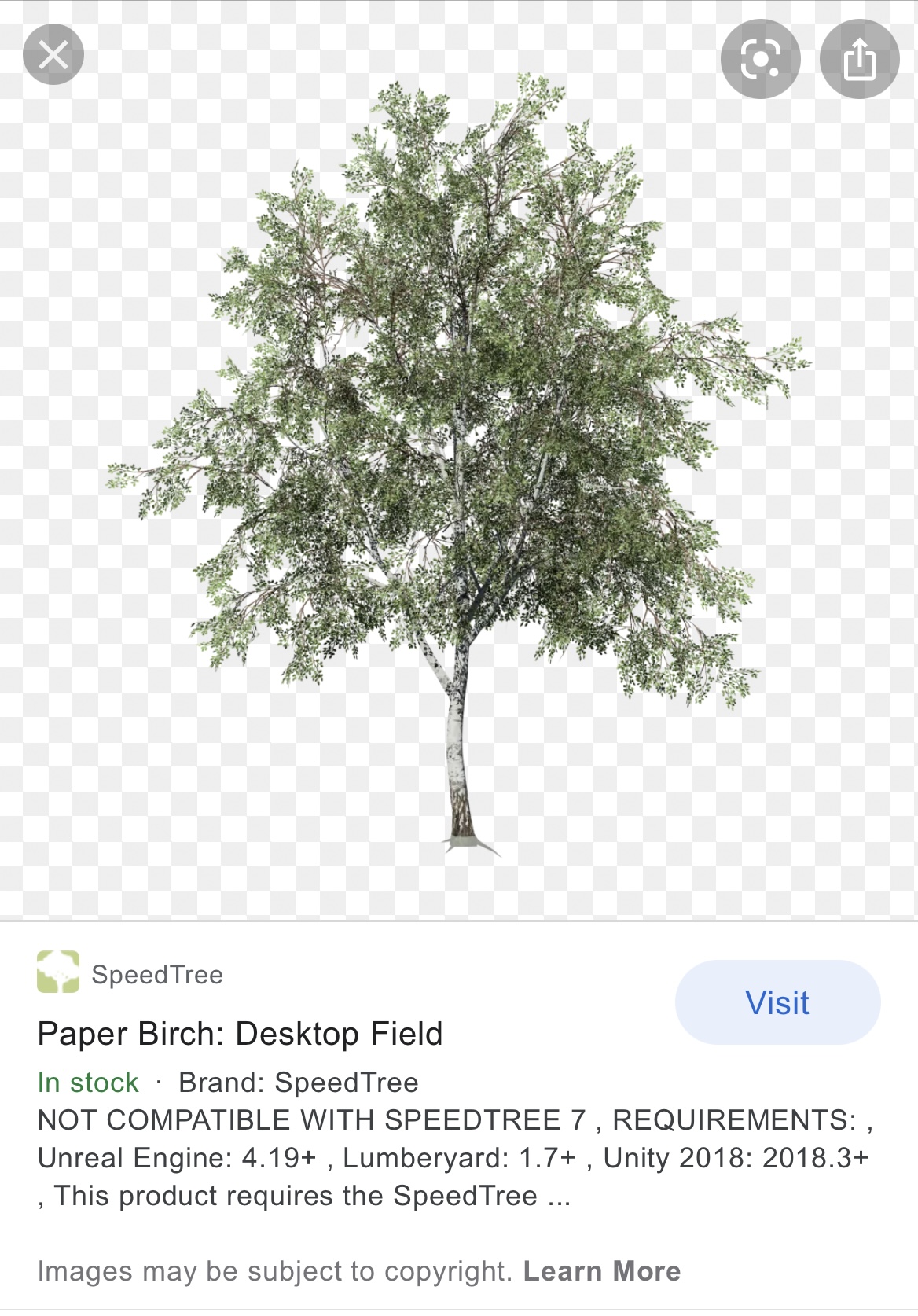View the paper birch tree image
Viewport: 918px width, 1316px height.
(x=459, y=464)
